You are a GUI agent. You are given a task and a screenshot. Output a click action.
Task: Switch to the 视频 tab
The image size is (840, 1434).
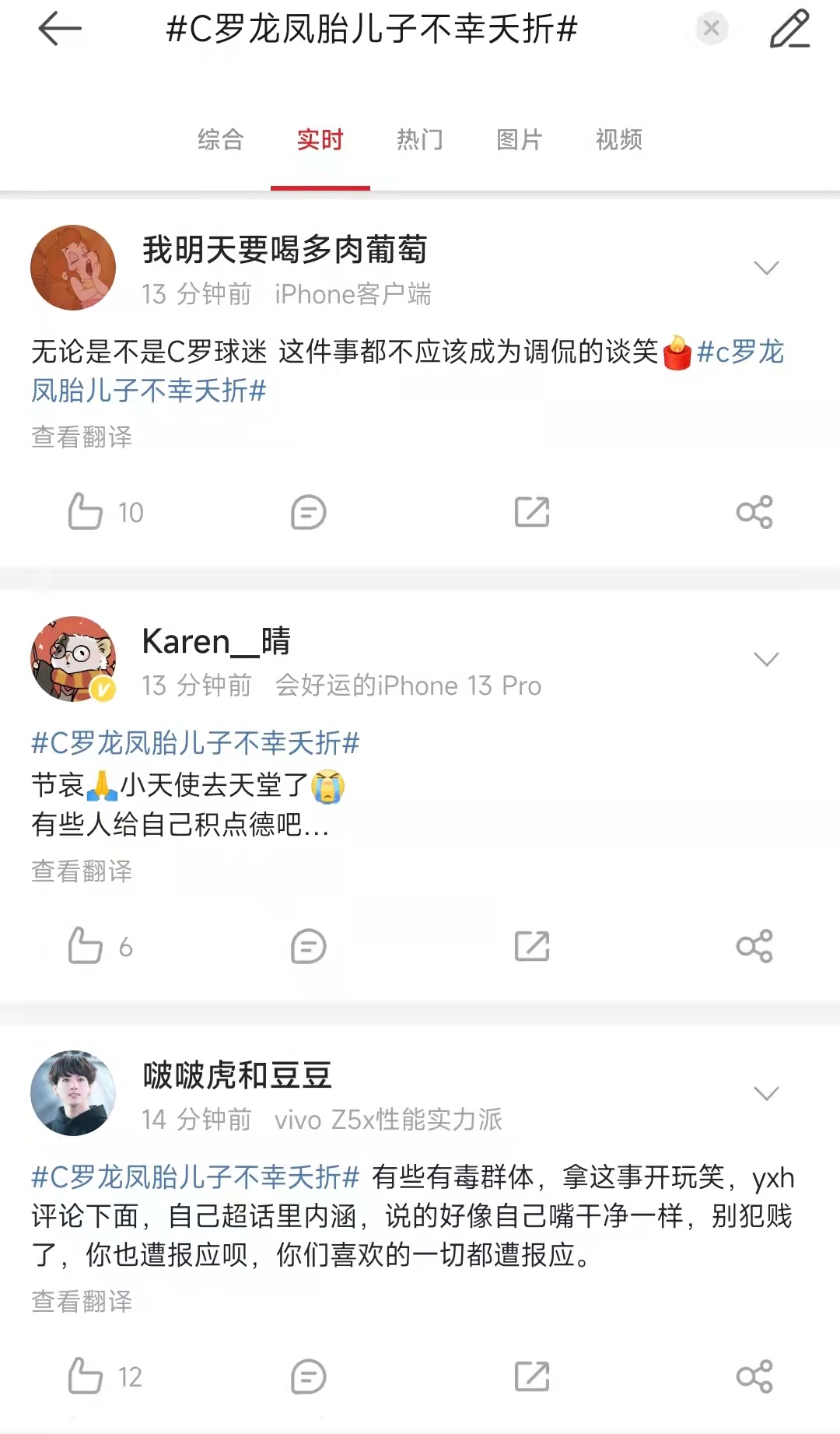click(x=618, y=141)
